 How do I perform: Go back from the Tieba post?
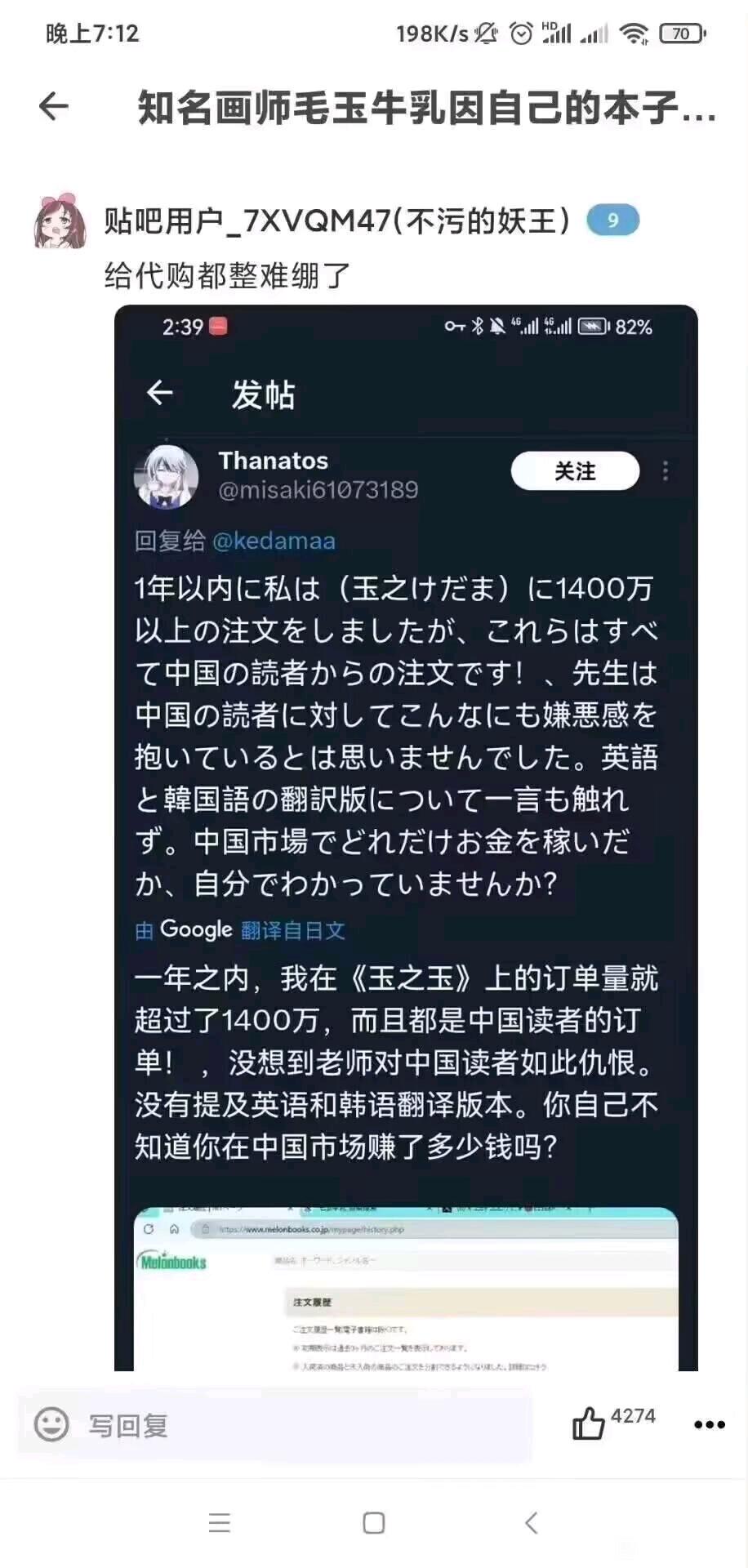tap(54, 106)
